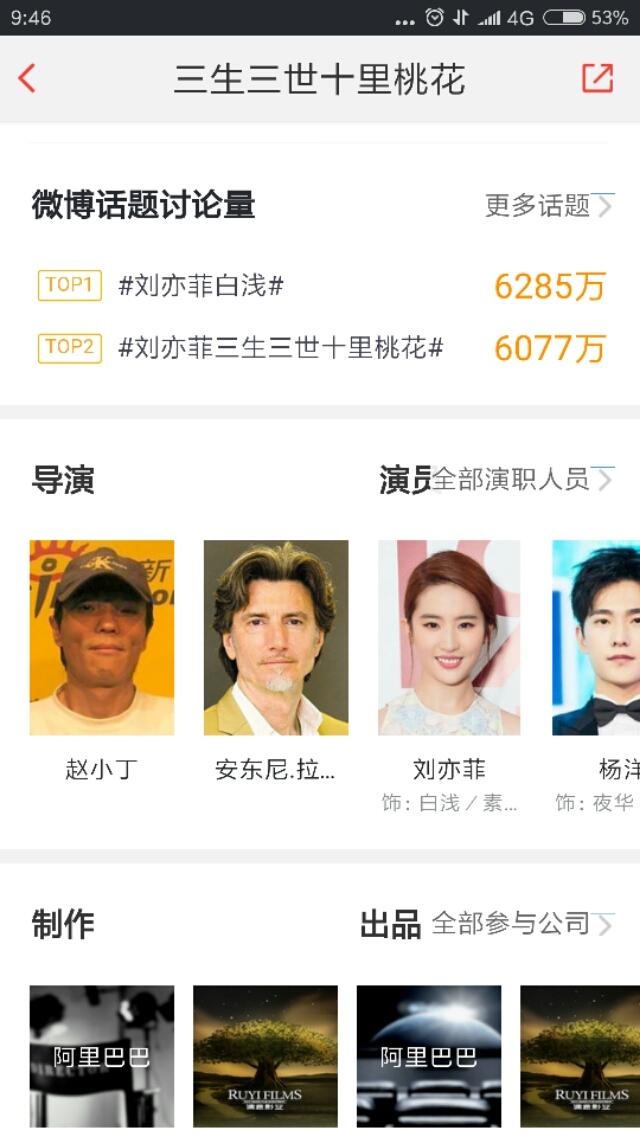Open topic #刘亦菲白浅#

201,286
